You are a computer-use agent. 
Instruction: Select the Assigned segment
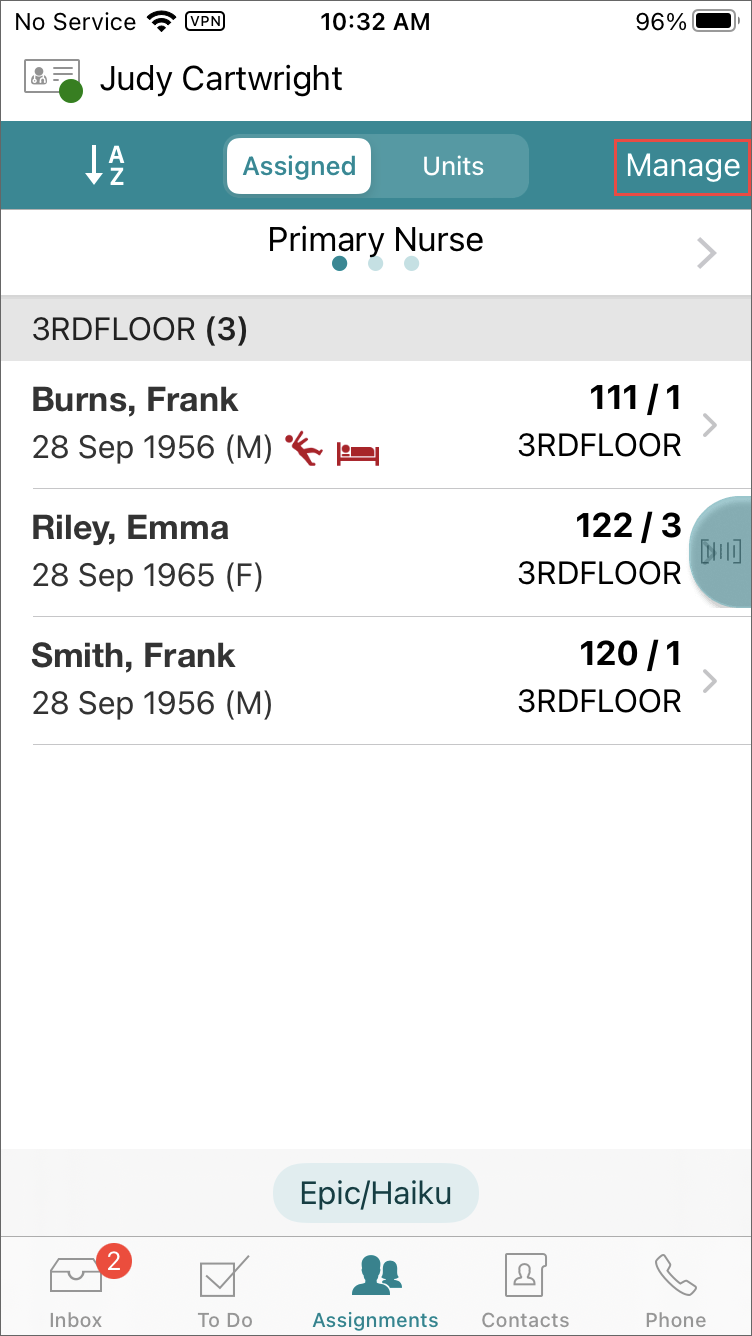coord(299,166)
